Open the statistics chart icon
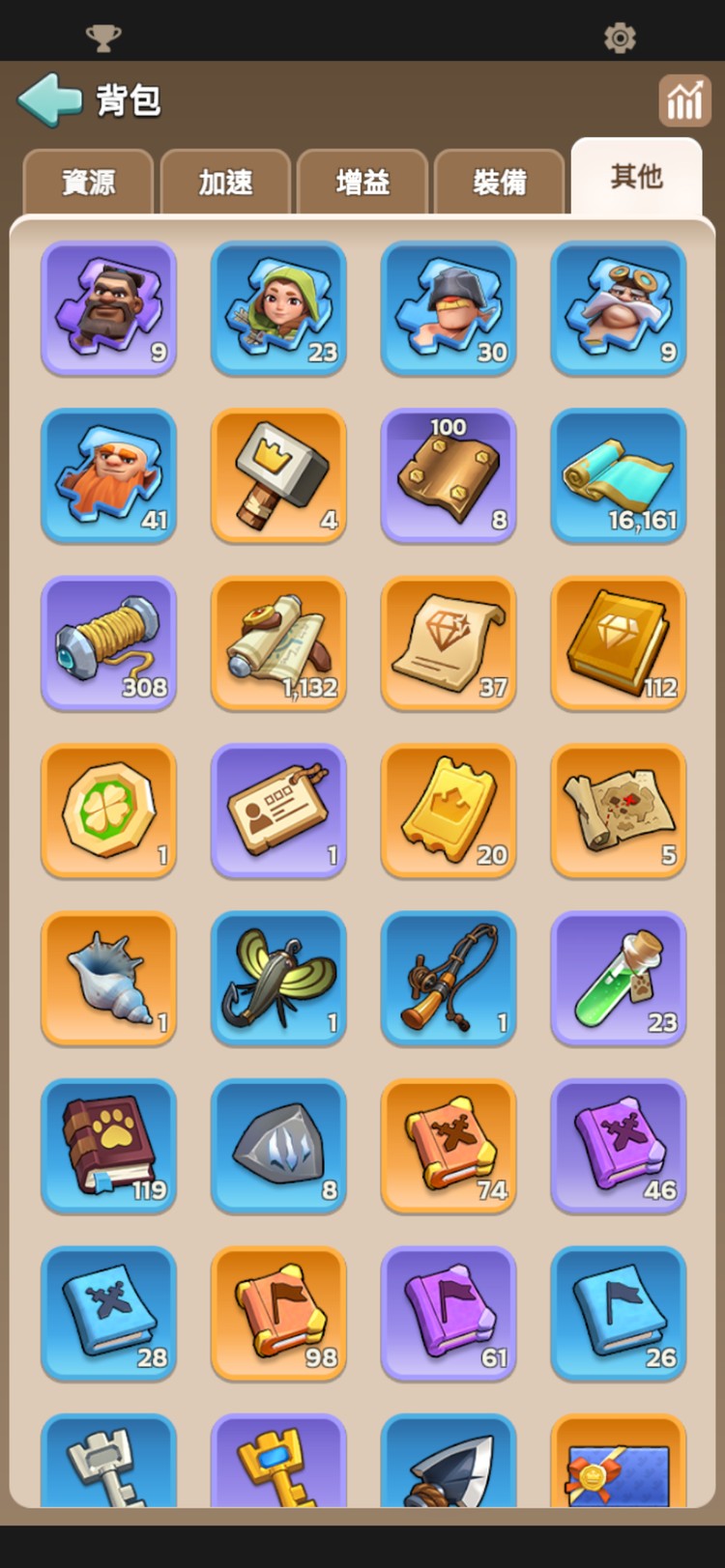The image size is (725, 1568). (684, 100)
